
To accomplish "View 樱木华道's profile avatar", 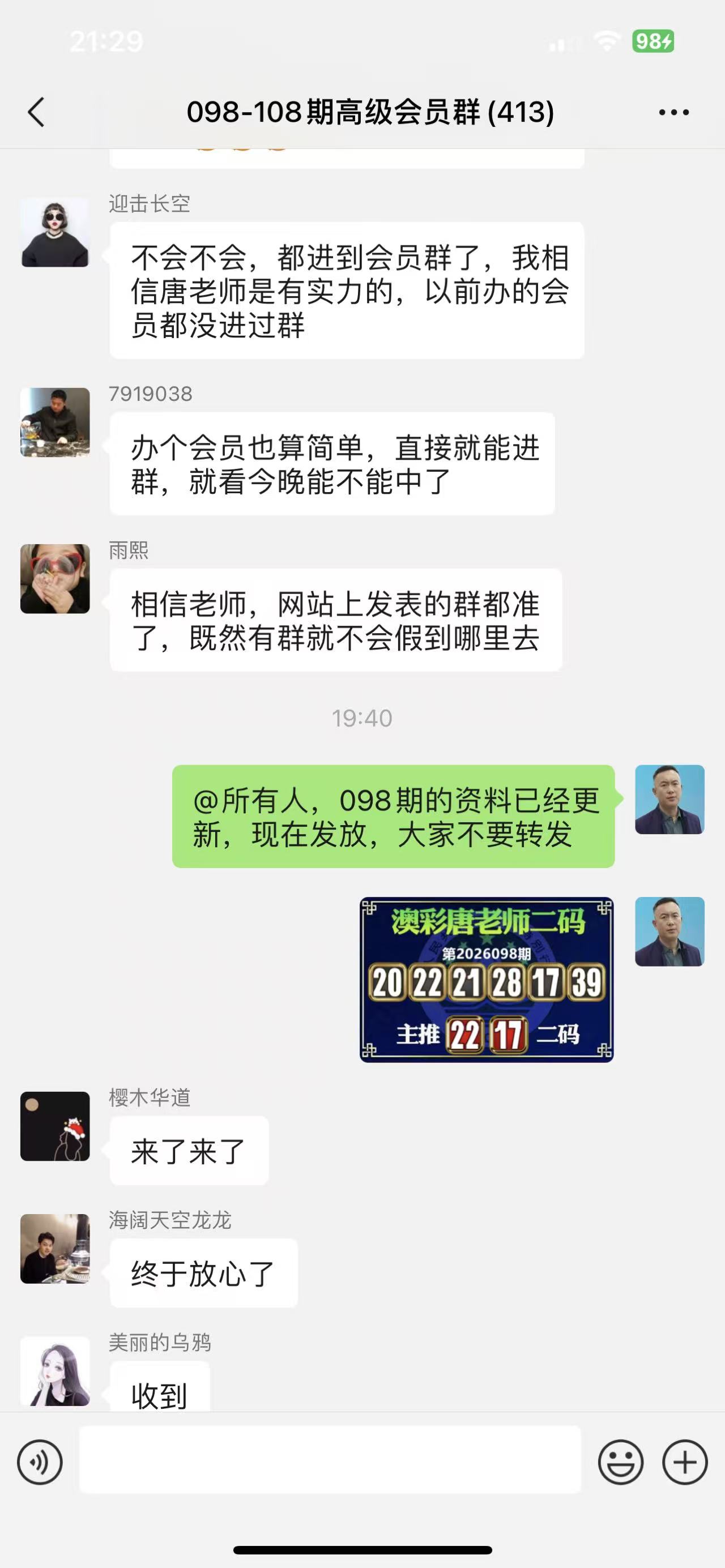I will 55,1126.
